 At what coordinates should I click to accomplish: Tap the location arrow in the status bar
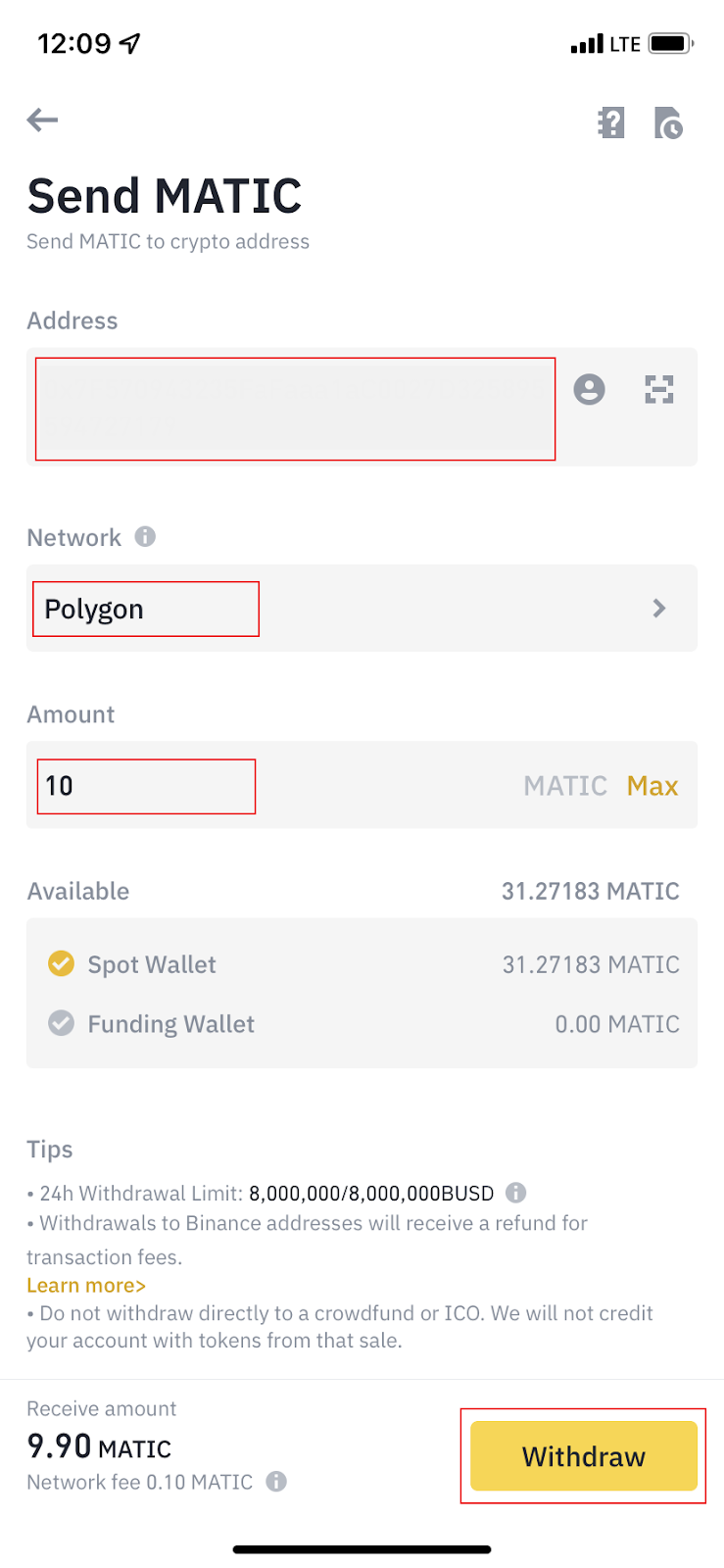click(x=128, y=41)
